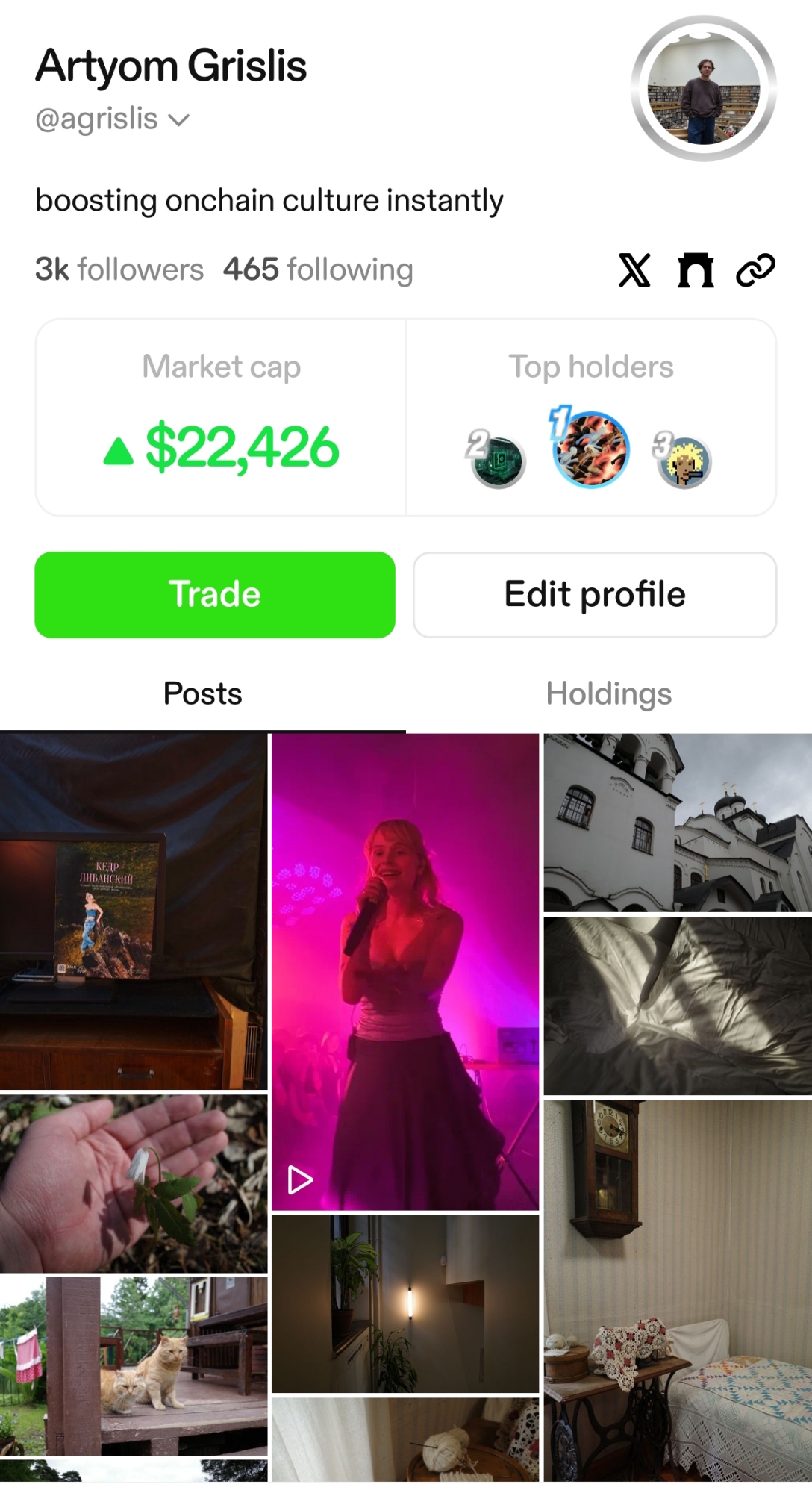
Task: Switch to the Holdings tab
Action: point(608,693)
